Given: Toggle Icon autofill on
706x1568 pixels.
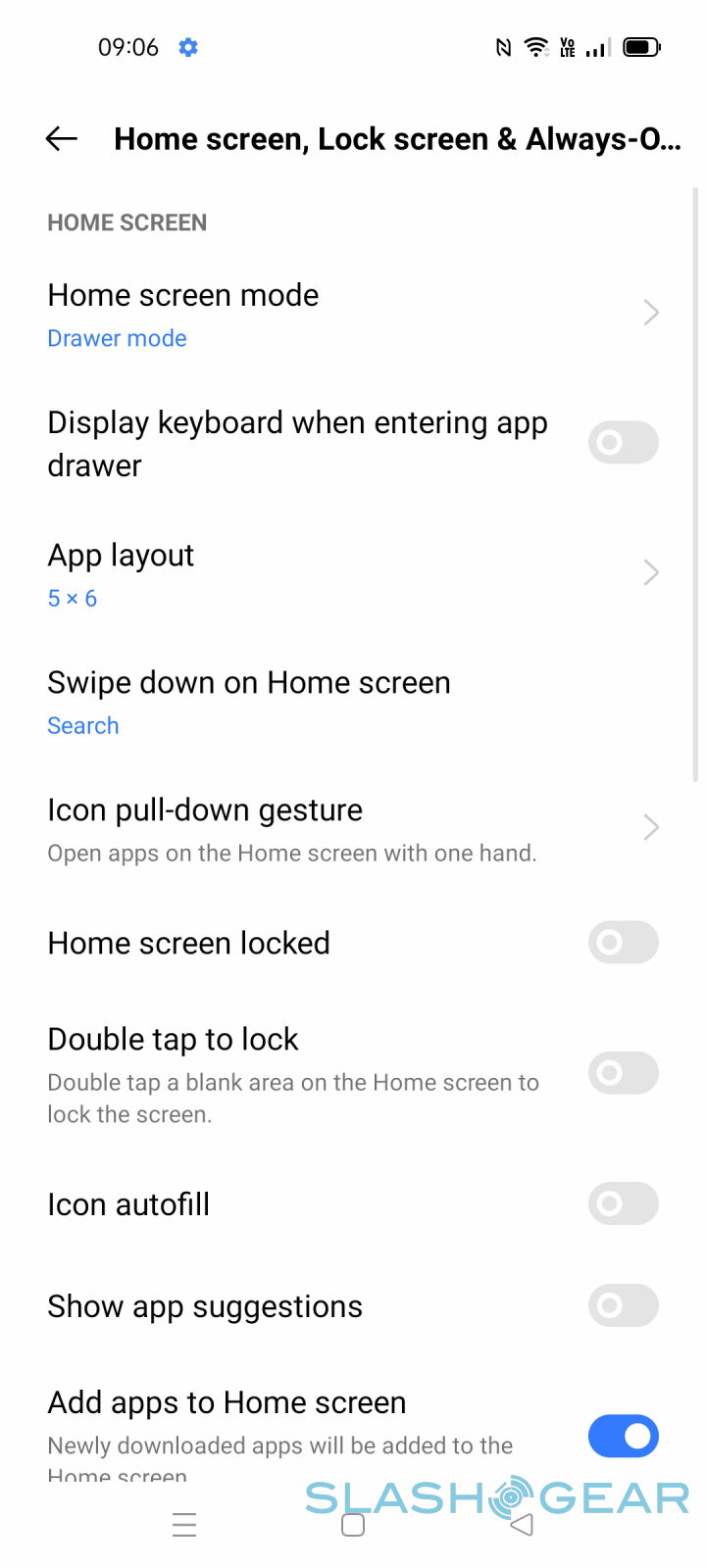Looking at the screenshot, I should [x=623, y=1203].
